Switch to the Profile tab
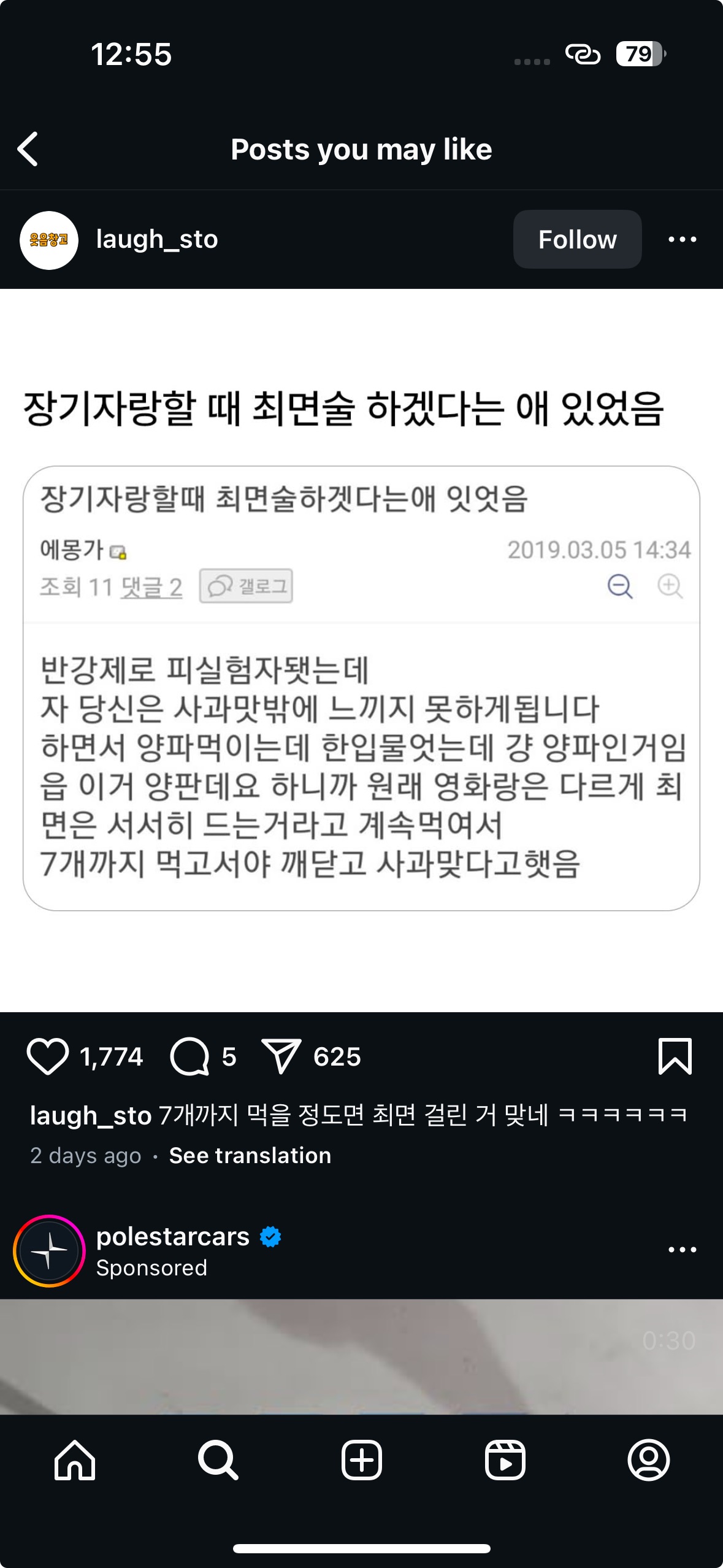The height and width of the screenshot is (1568, 723). [x=648, y=1460]
